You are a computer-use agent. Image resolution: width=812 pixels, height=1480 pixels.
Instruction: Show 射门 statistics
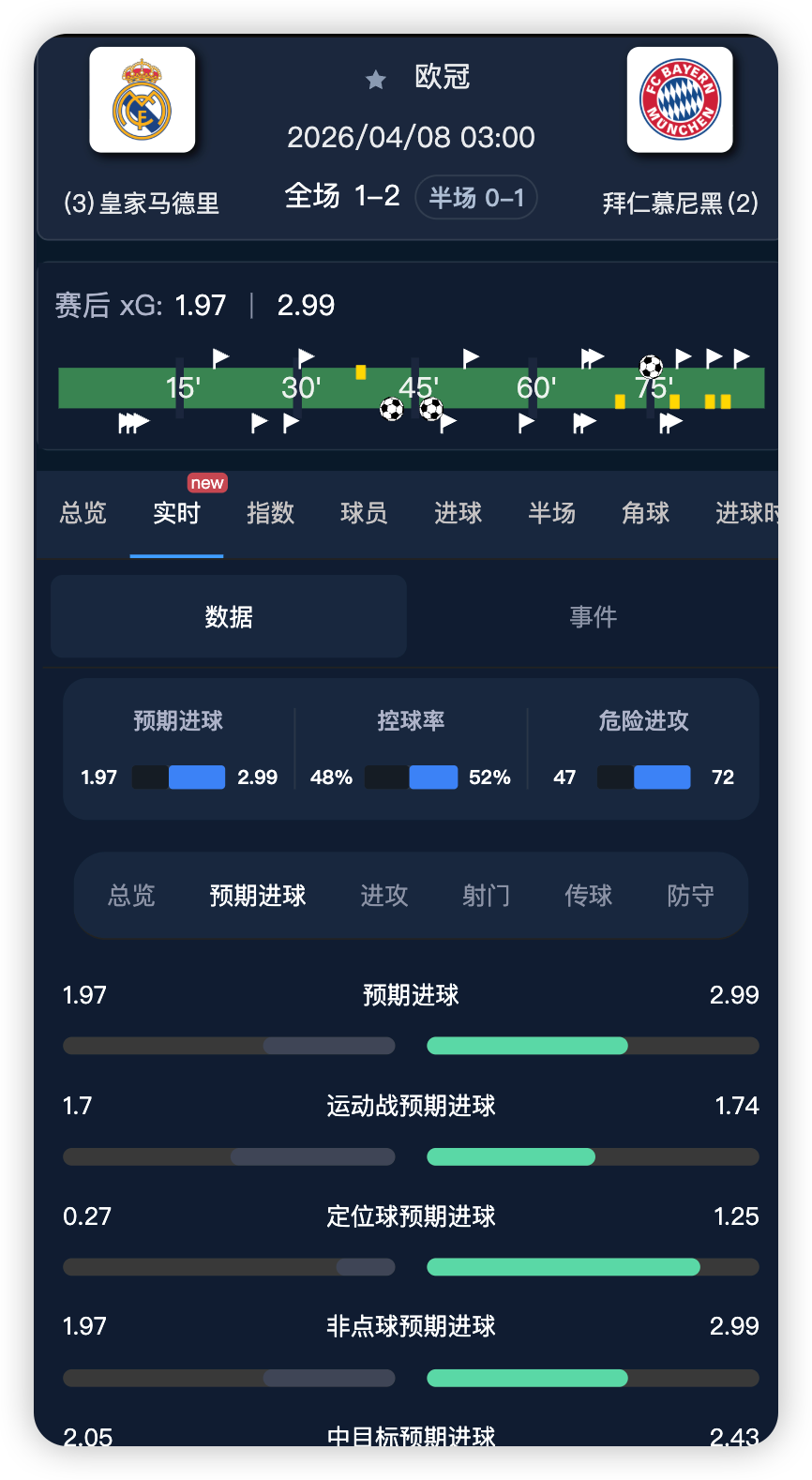(486, 896)
